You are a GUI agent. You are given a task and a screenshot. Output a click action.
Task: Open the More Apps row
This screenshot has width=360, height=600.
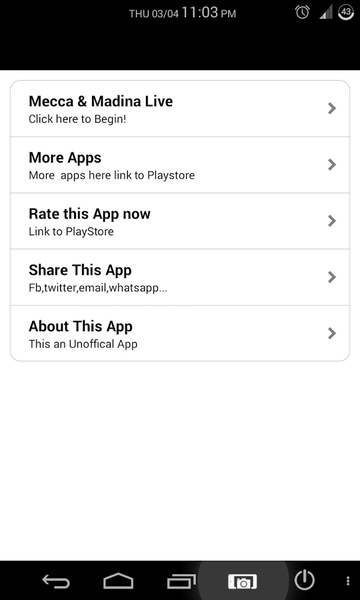click(x=180, y=165)
